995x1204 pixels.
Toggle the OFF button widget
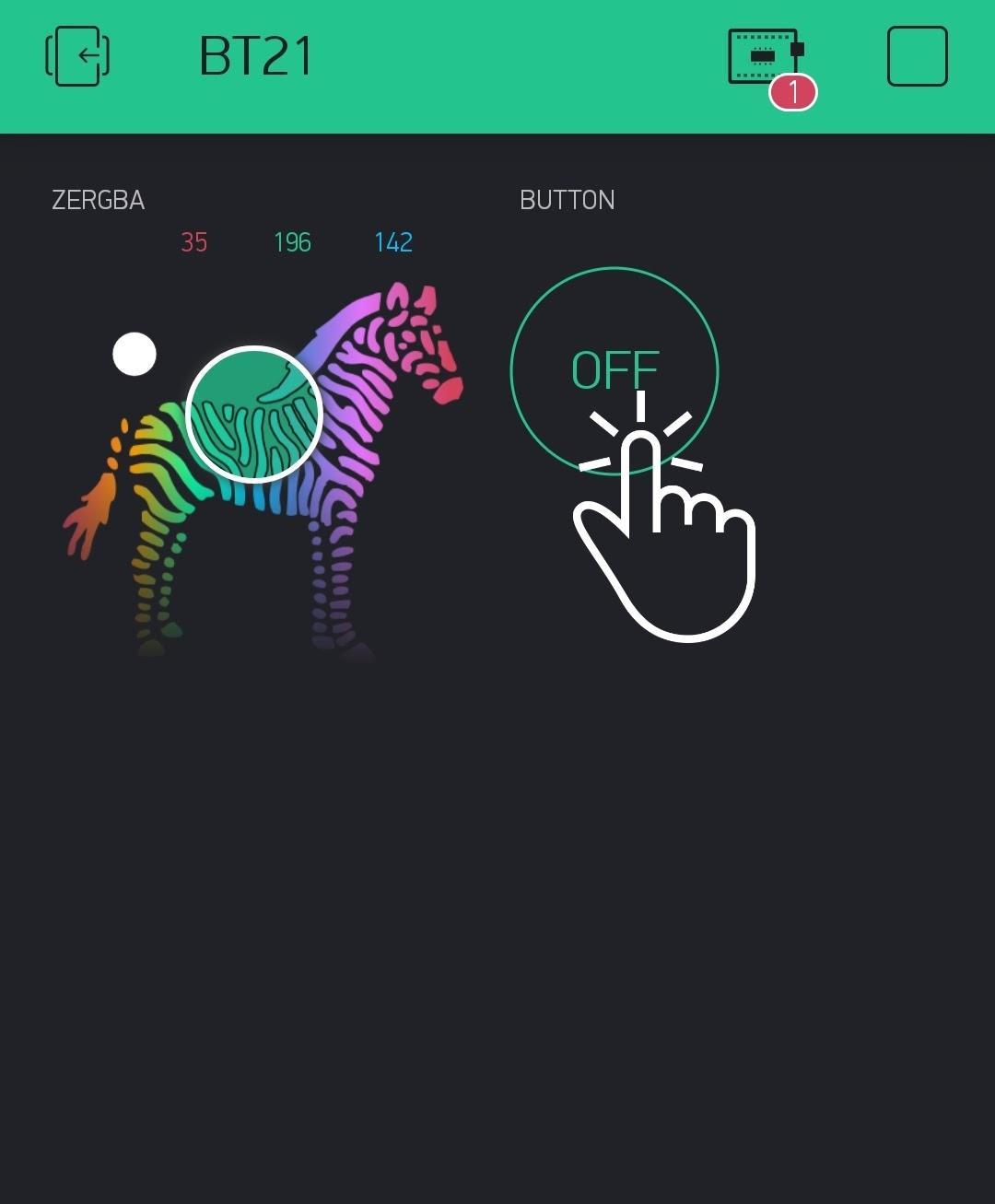(x=614, y=370)
